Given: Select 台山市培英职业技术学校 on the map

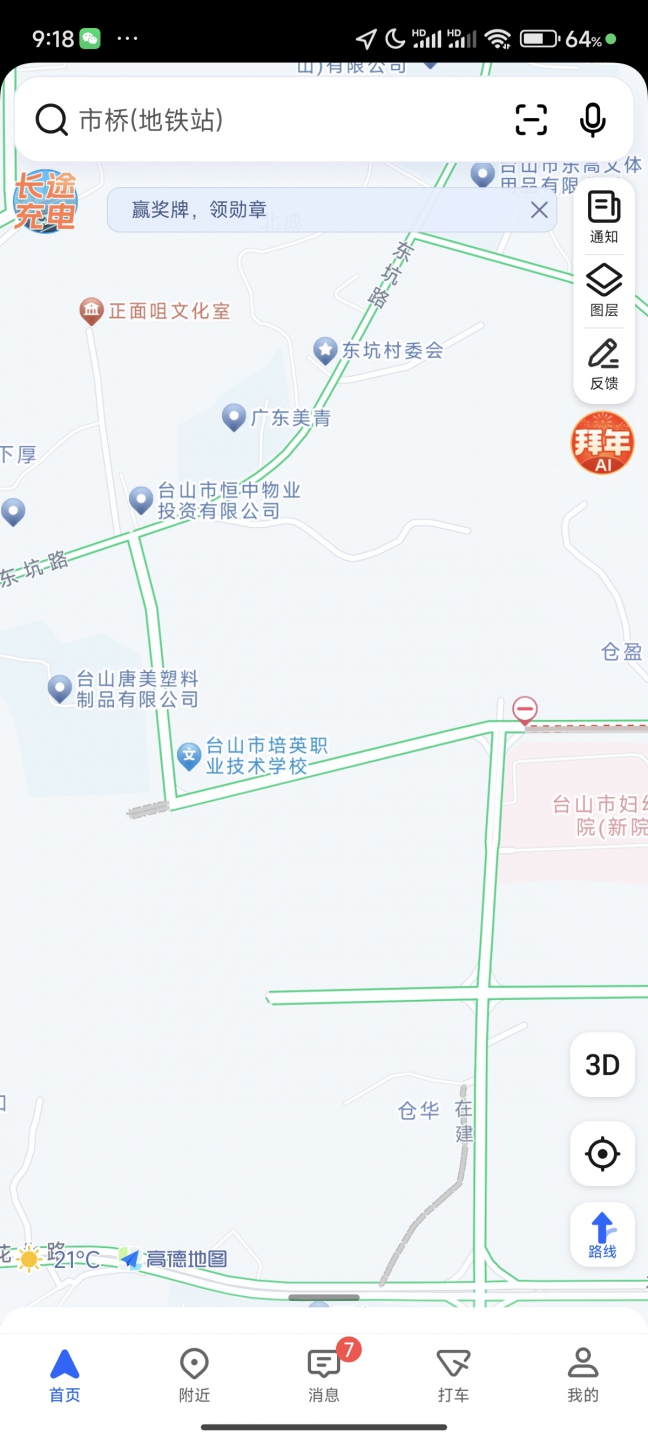Looking at the screenshot, I should [x=189, y=756].
